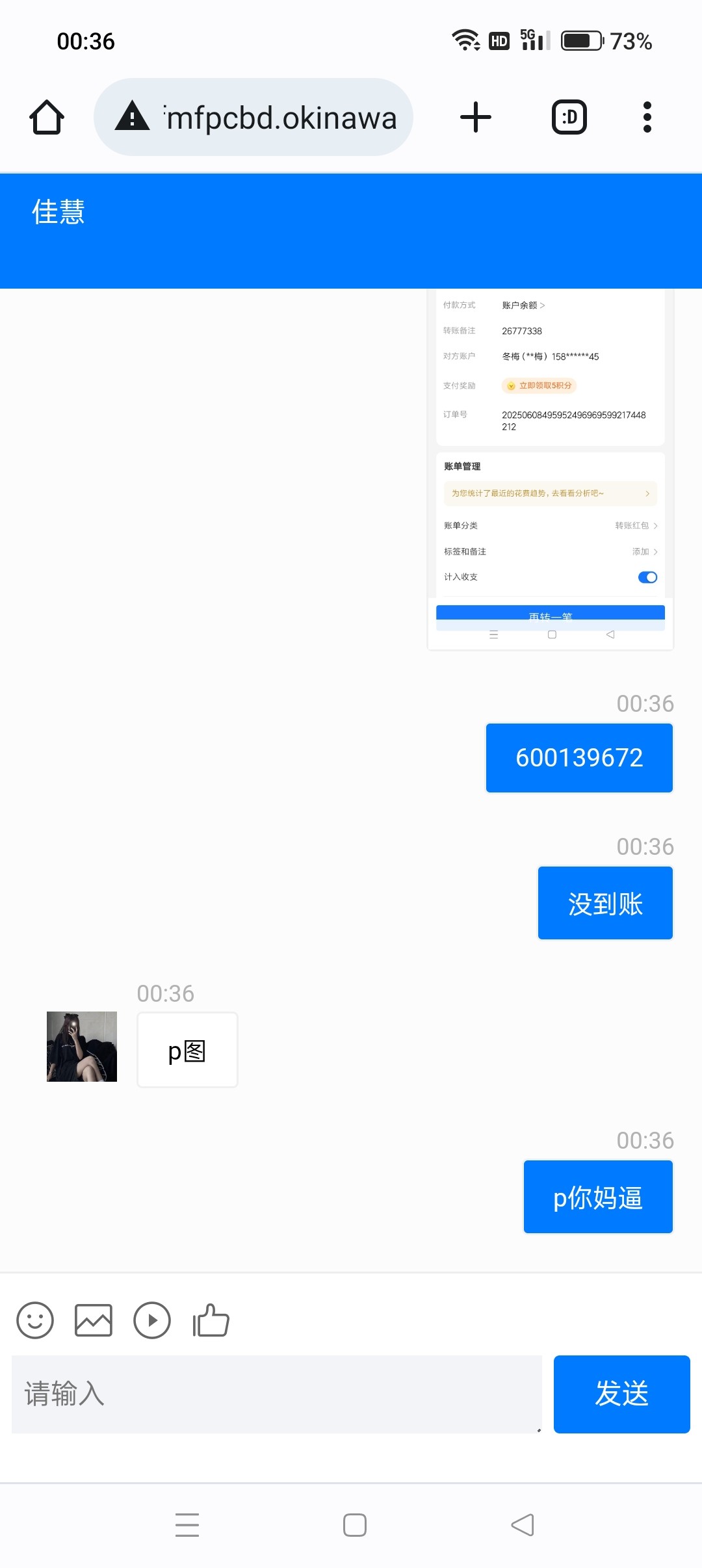Image resolution: width=702 pixels, height=1568 pixels.
Task: Open recent apps from navigation bar
Action: [187, 1525]
